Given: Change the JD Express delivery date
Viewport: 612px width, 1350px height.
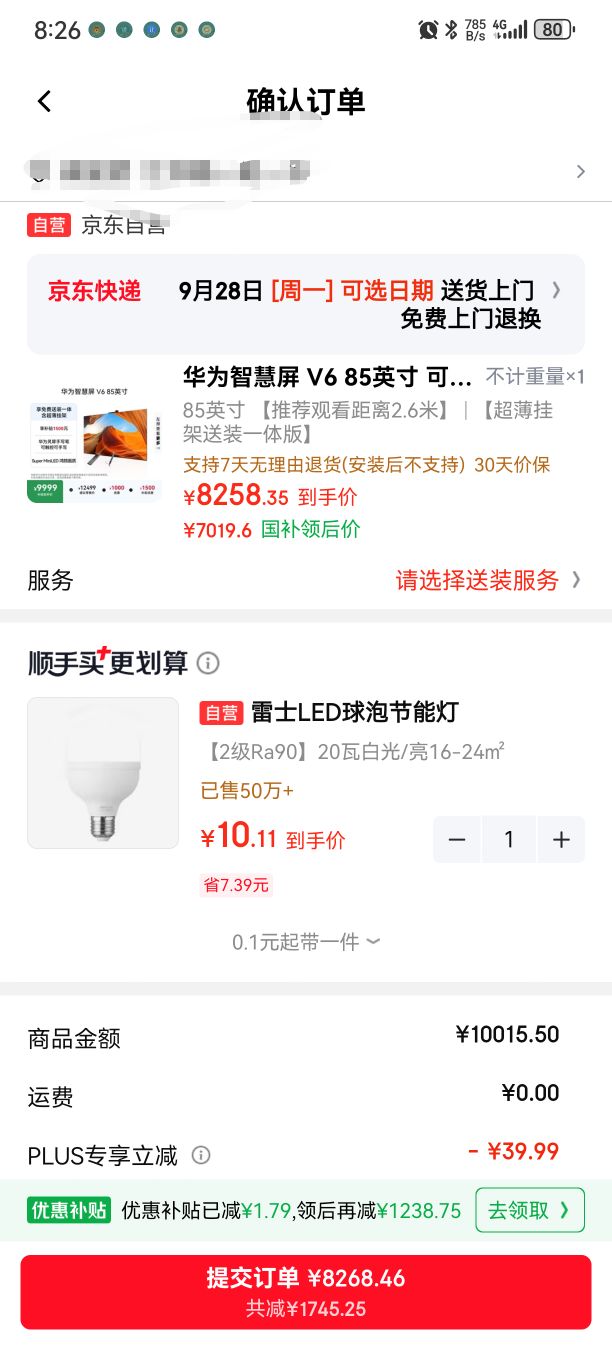Looking at the screenshot, I should tap(306, 304).
